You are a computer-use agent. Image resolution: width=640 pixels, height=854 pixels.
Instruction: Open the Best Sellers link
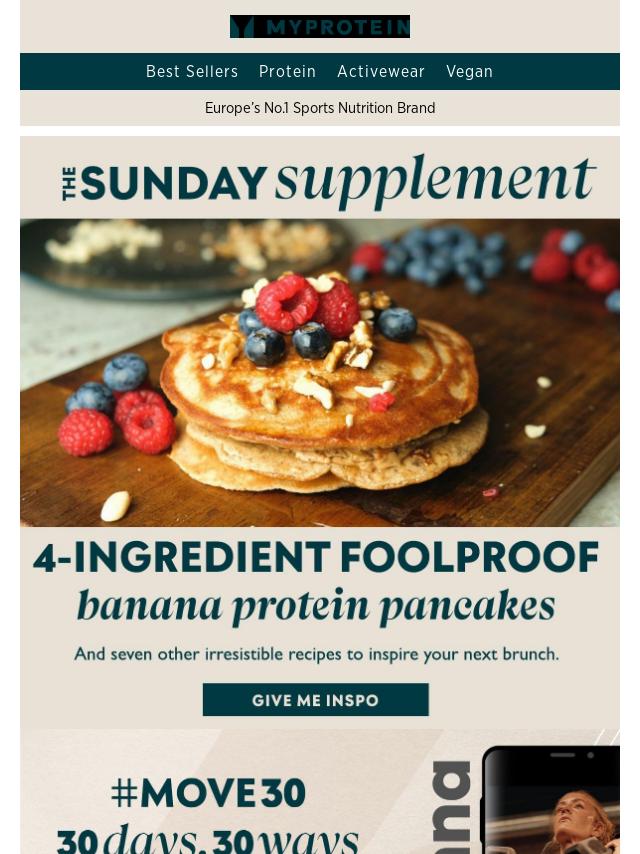click(x=192, y=72)
